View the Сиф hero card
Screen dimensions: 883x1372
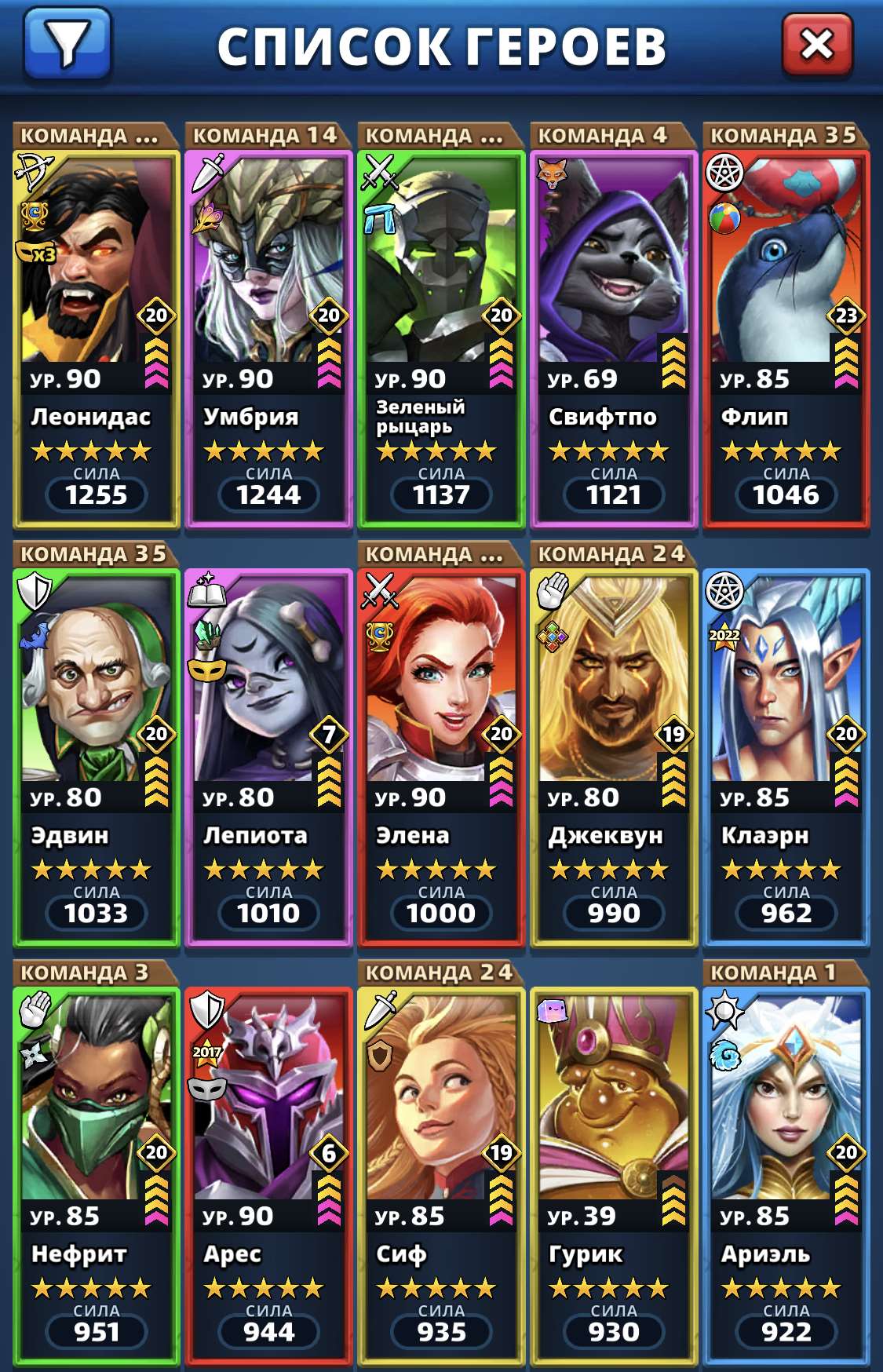pyautogui.click(x=441, y=1174)
